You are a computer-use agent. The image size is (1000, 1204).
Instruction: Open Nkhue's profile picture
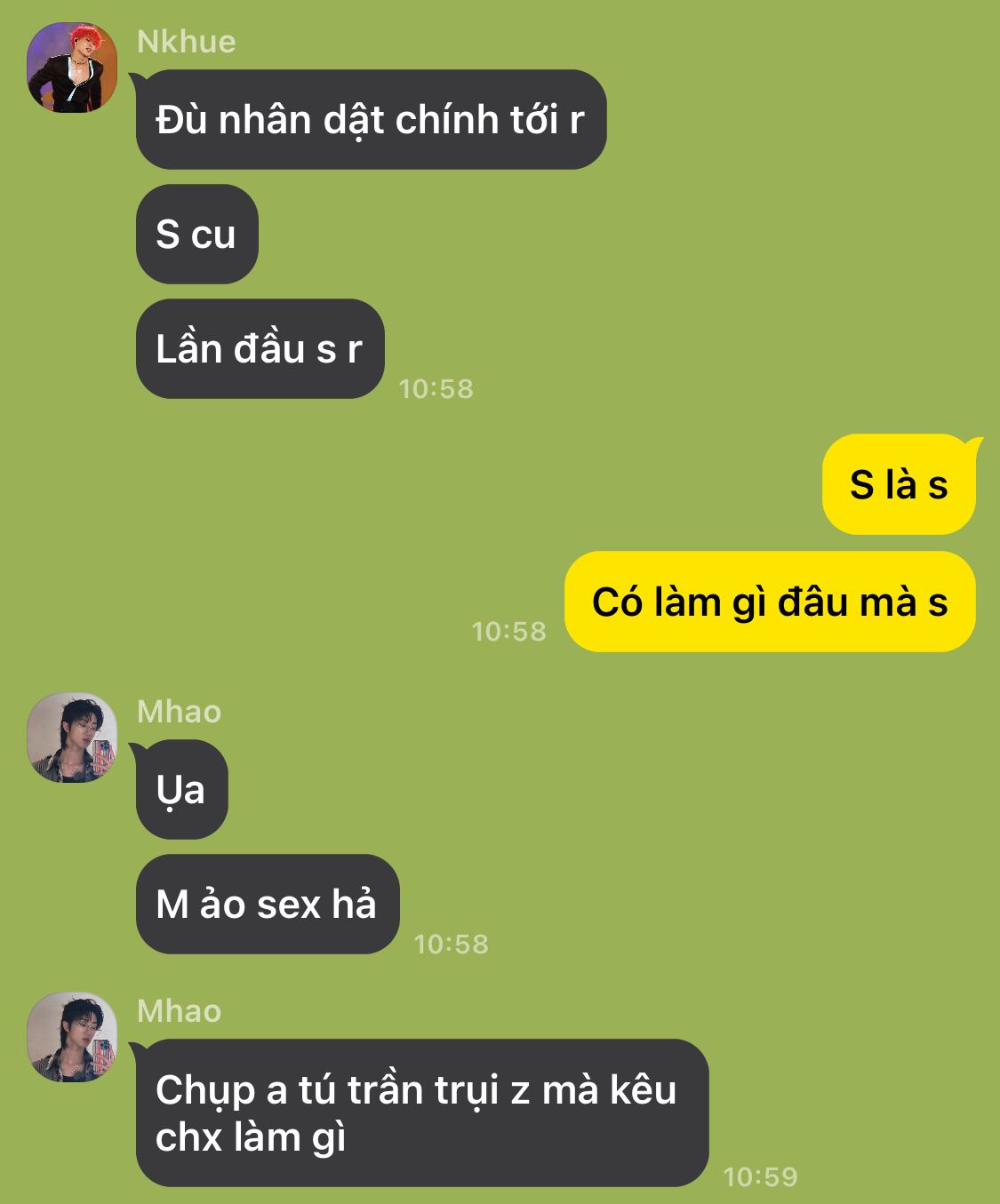(72, 68)
